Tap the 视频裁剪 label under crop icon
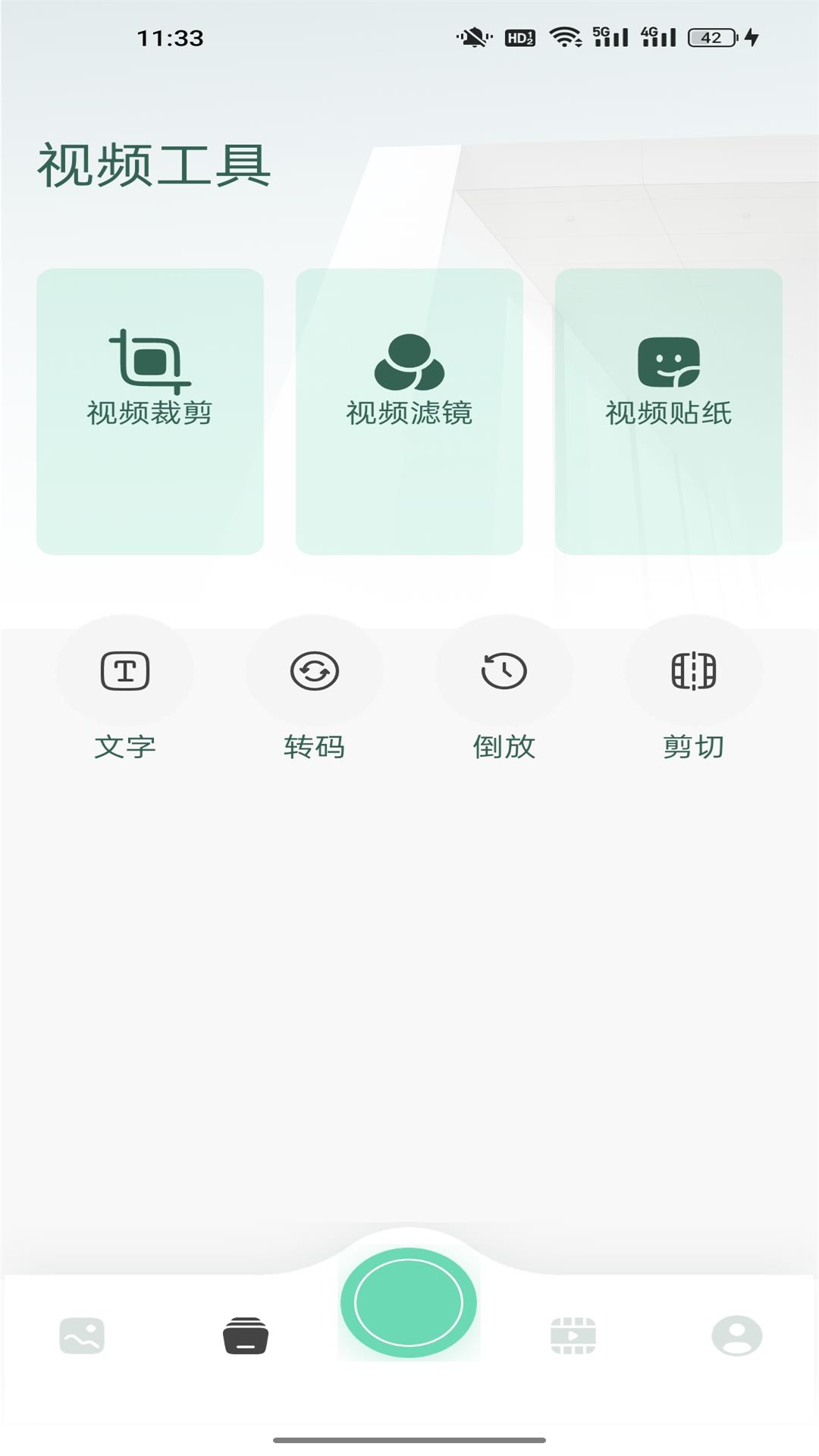This screenshot has height=1456, width=819. click(x=149, y=413)
